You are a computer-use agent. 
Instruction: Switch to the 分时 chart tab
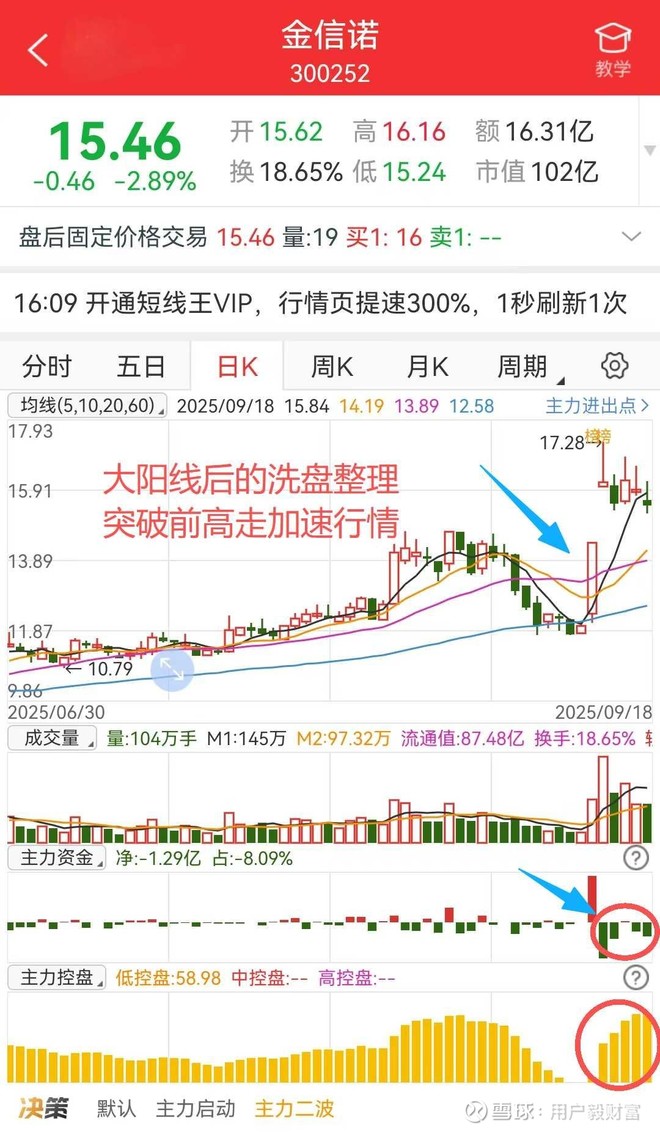47,366
